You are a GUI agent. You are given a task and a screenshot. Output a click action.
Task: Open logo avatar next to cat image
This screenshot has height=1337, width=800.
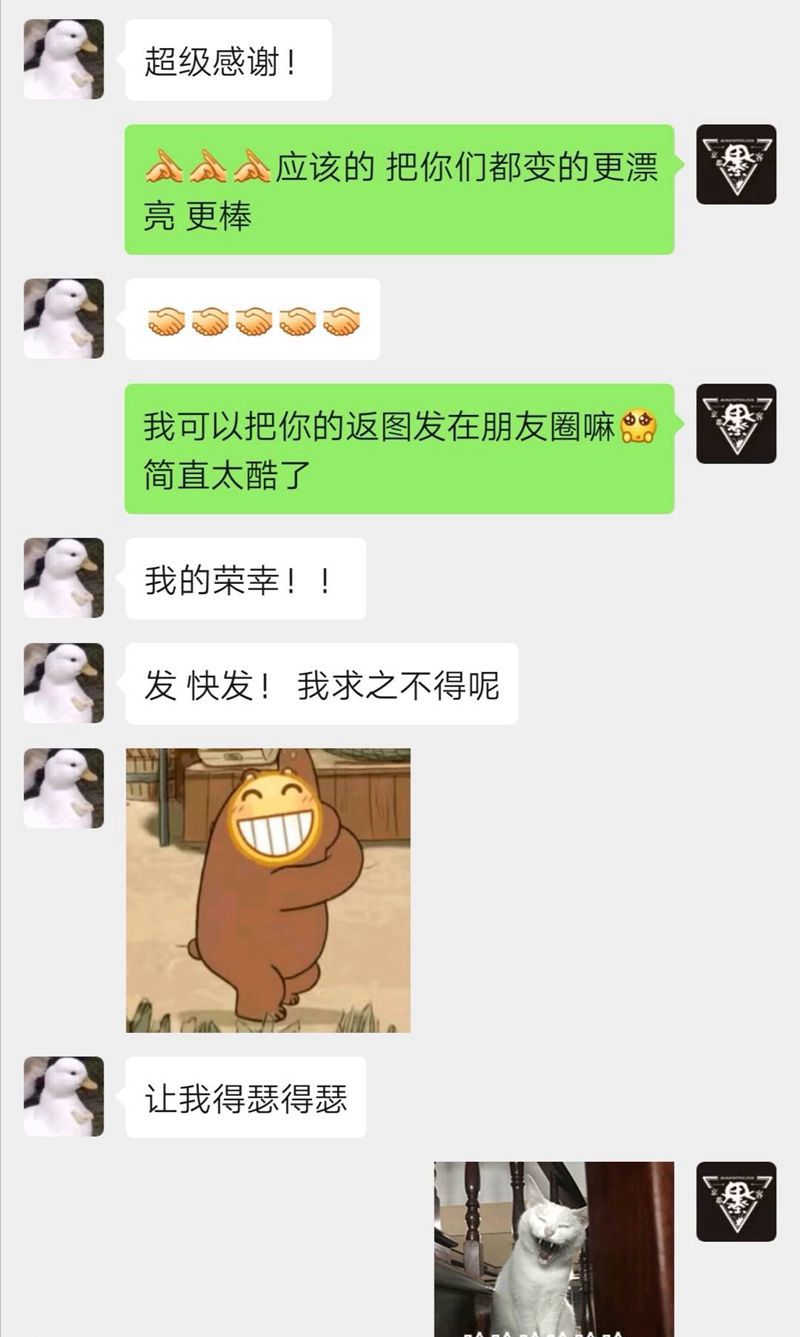(x=736, y=1201)
